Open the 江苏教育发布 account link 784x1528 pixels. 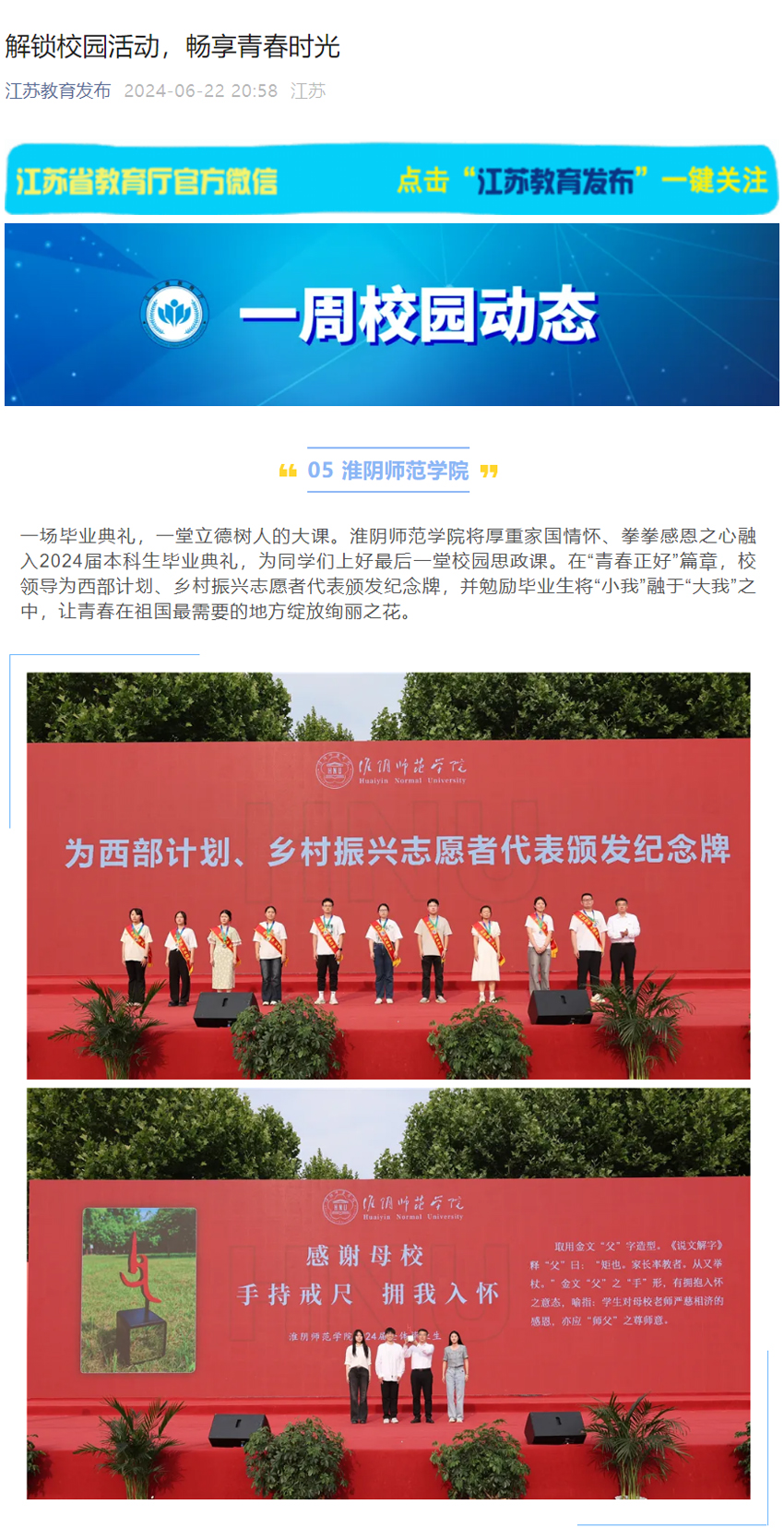coord(58,90)
